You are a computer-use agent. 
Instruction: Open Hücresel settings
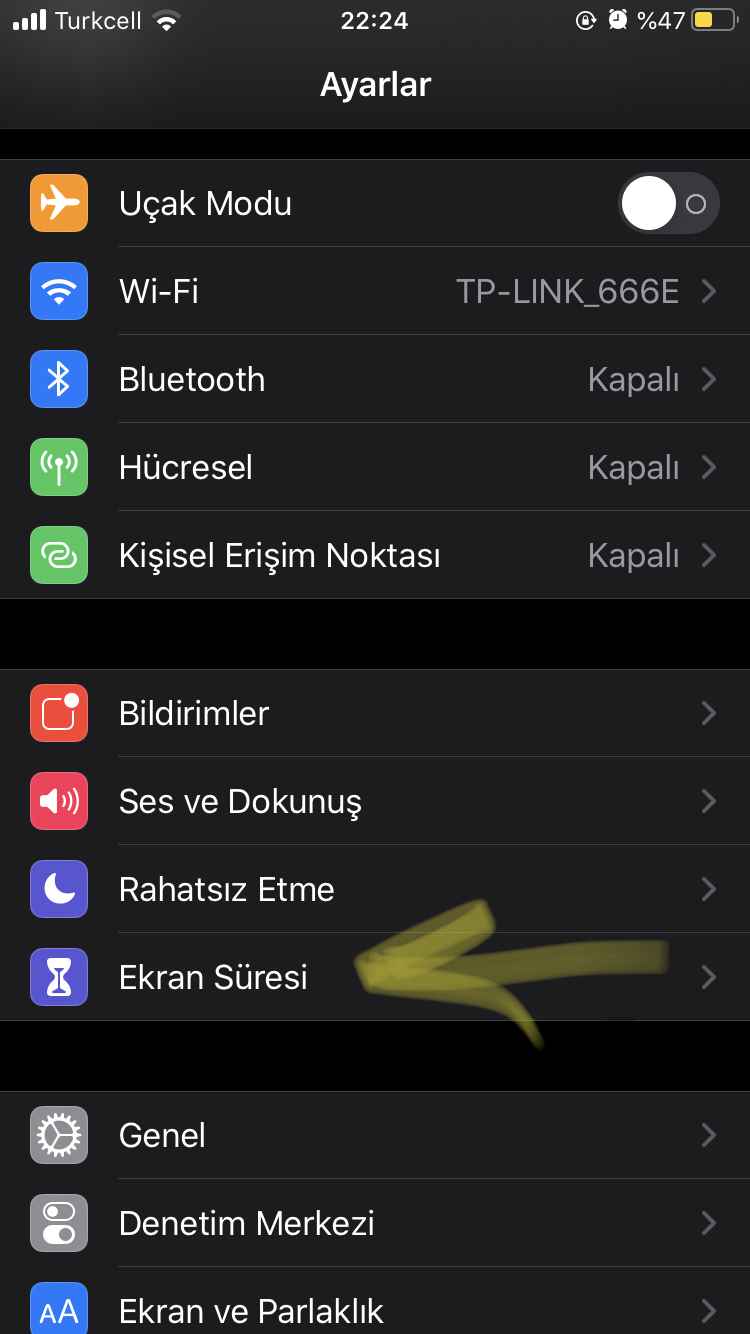click(x=375, y=467)
